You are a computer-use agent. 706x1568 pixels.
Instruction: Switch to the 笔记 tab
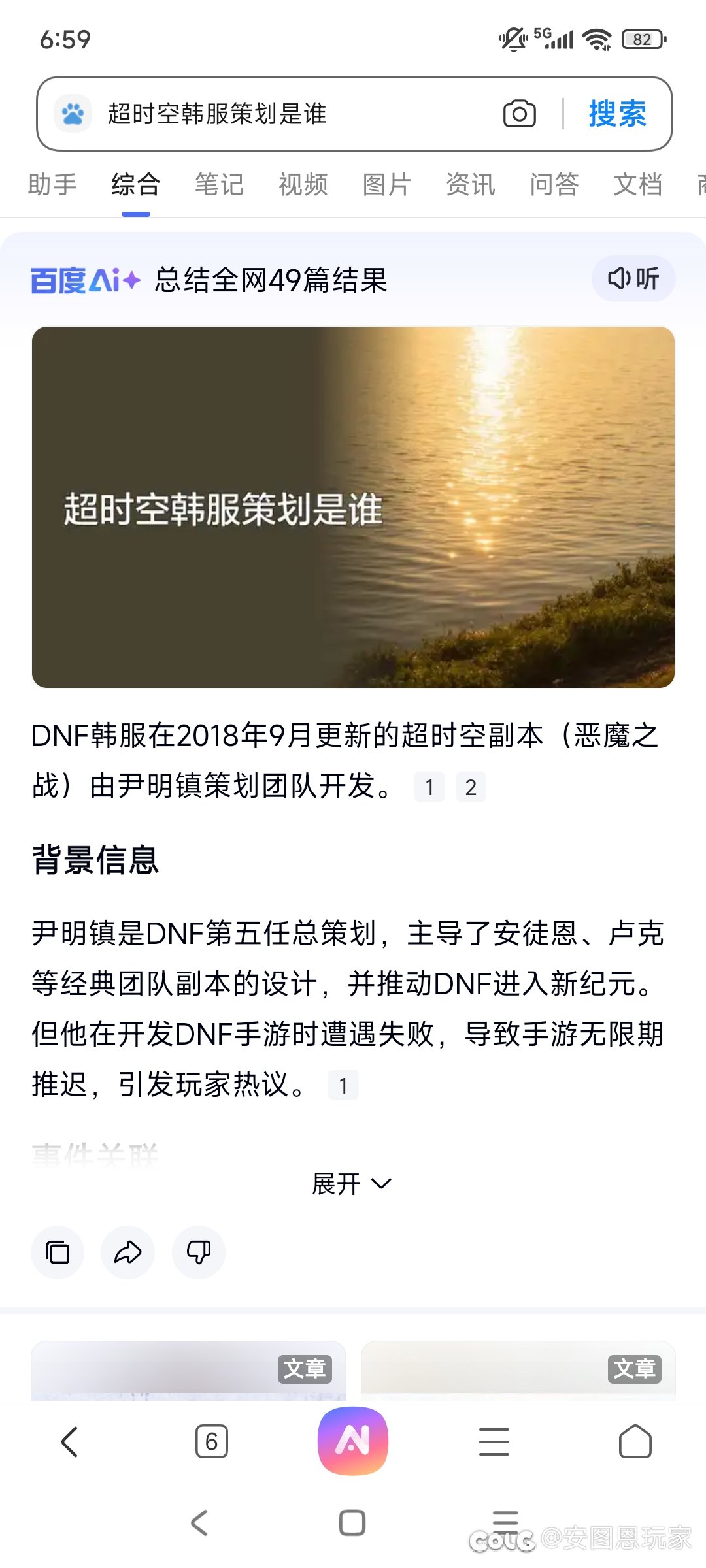(x=219, y=185)
